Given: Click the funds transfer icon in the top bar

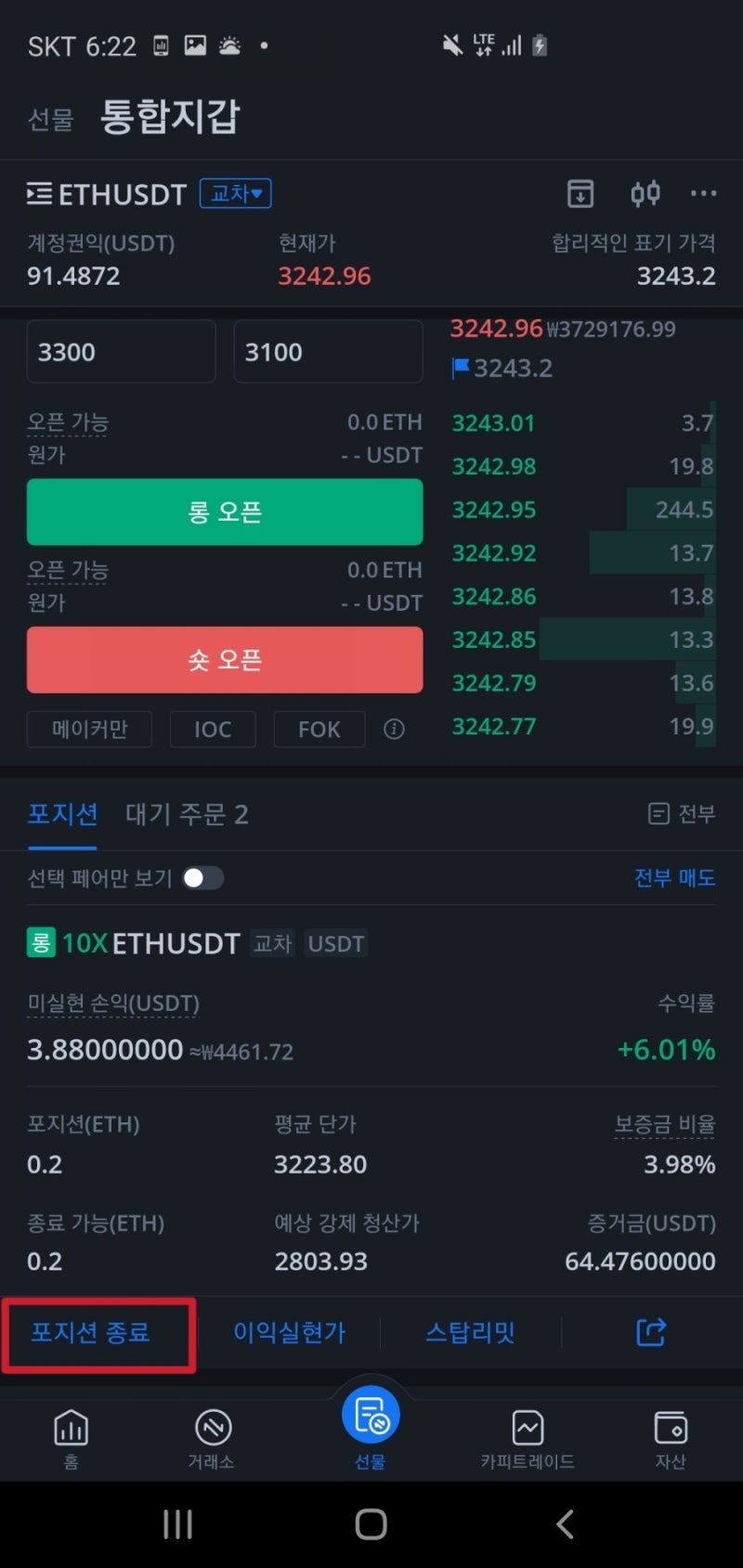Looking at the screenshot, I should click(580, 194).
